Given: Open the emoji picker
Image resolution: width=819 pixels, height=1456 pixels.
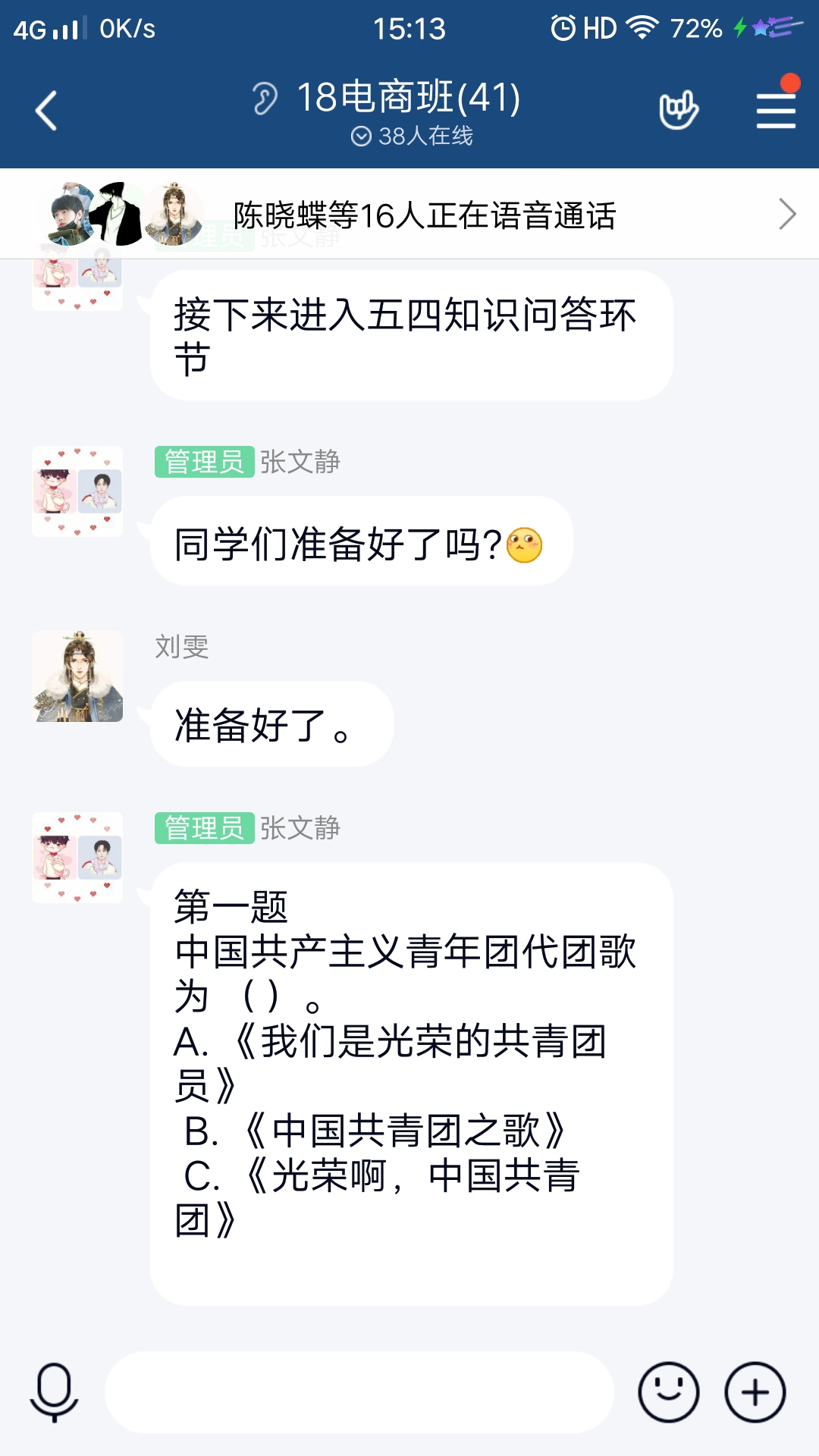Looking at the screenshot, I should 668,1392.
